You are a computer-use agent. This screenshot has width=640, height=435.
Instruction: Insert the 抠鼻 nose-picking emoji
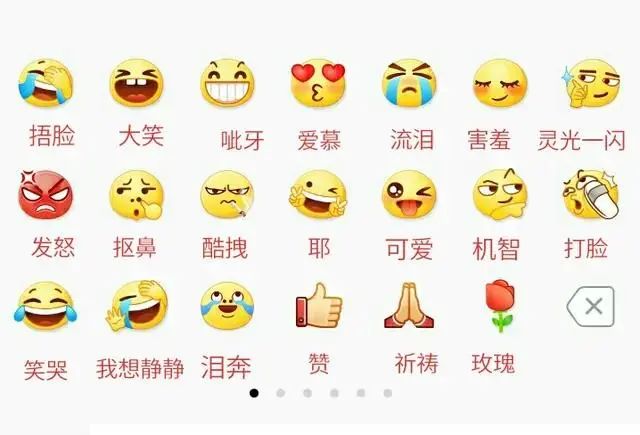137,196
